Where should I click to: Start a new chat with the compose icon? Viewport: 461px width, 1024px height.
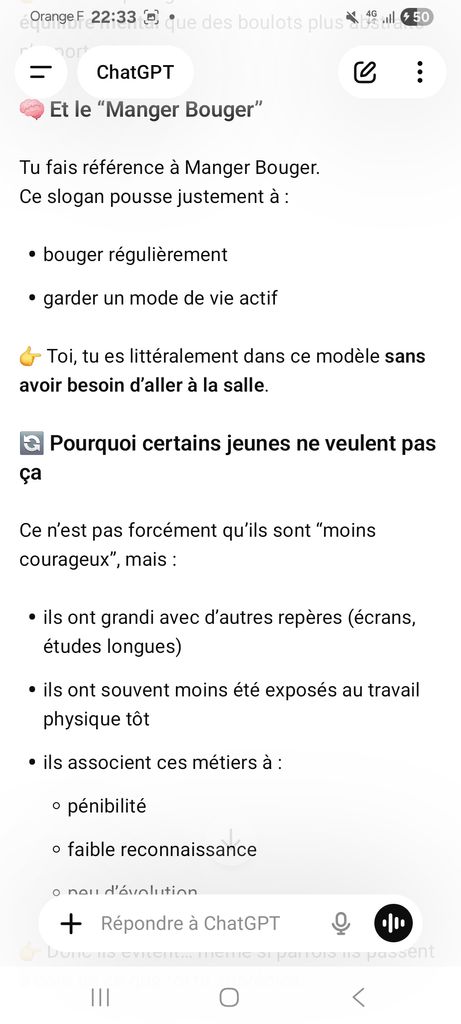click(365, 72)
